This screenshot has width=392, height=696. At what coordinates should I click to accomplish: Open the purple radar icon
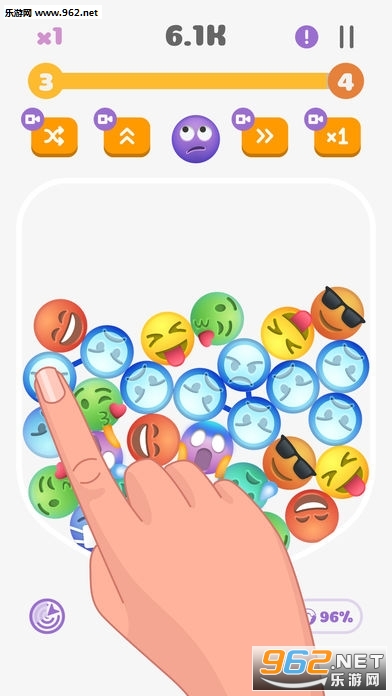pos(47,616)
